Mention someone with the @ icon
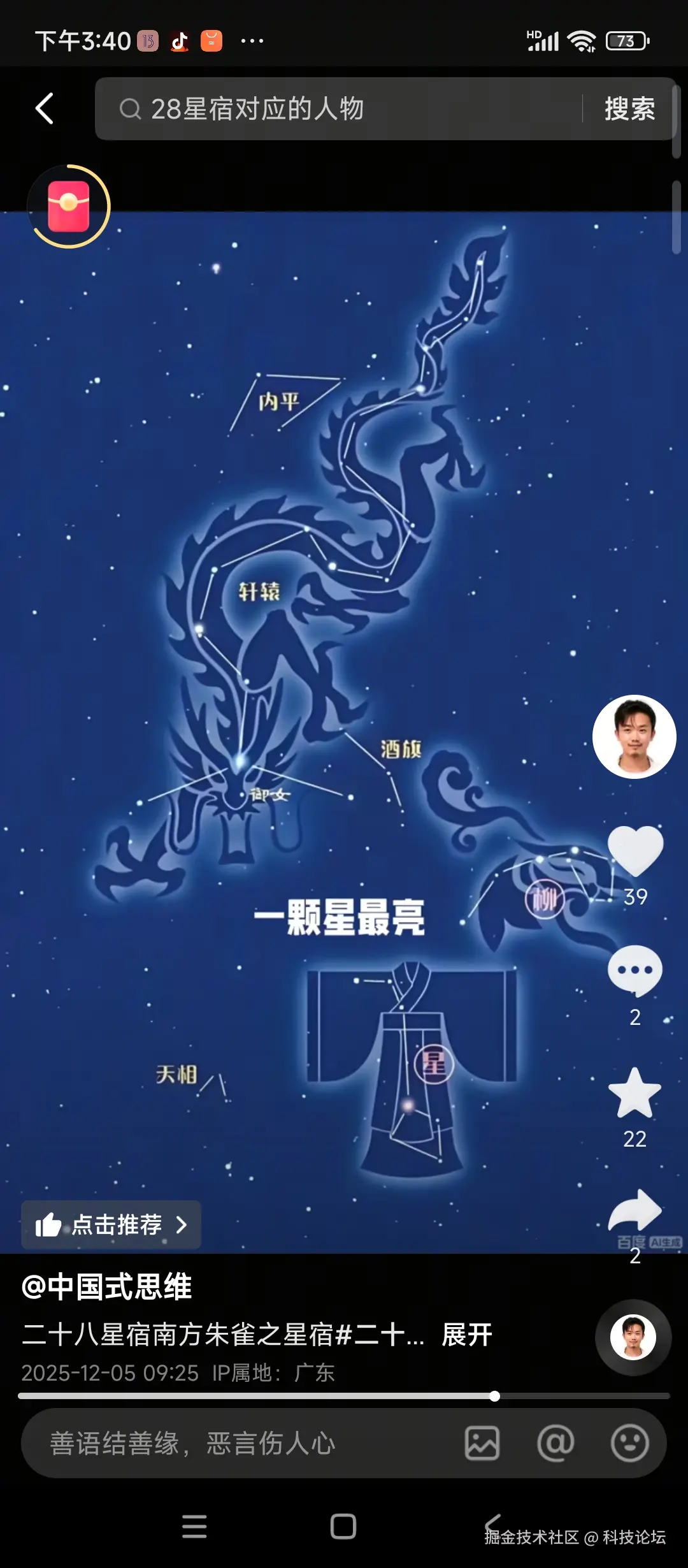Image resolution: width=688 pixels, height=1568 pixels. coord(556,1444)
